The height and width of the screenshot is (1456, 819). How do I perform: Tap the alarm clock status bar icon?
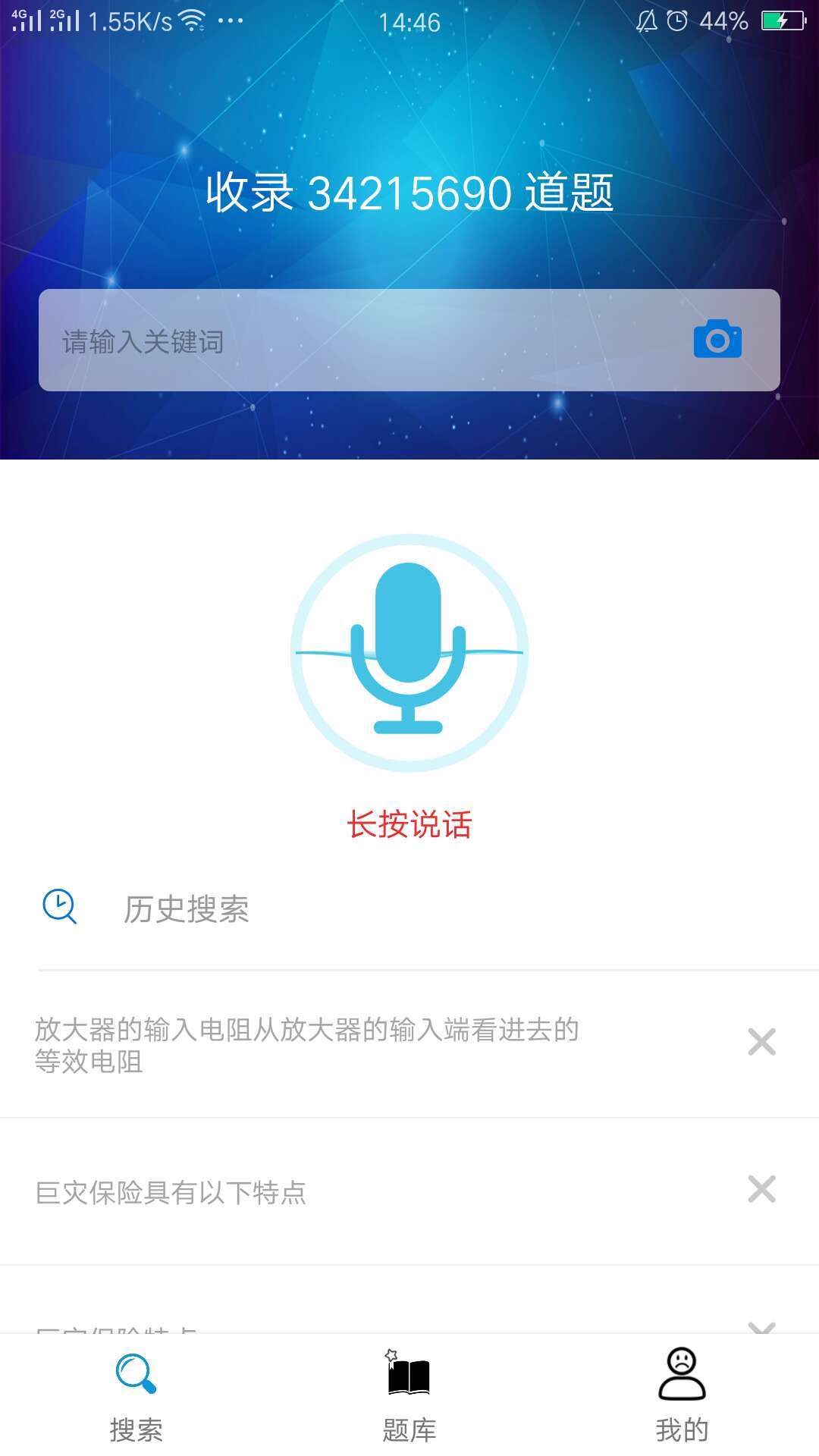coord(679,22)
